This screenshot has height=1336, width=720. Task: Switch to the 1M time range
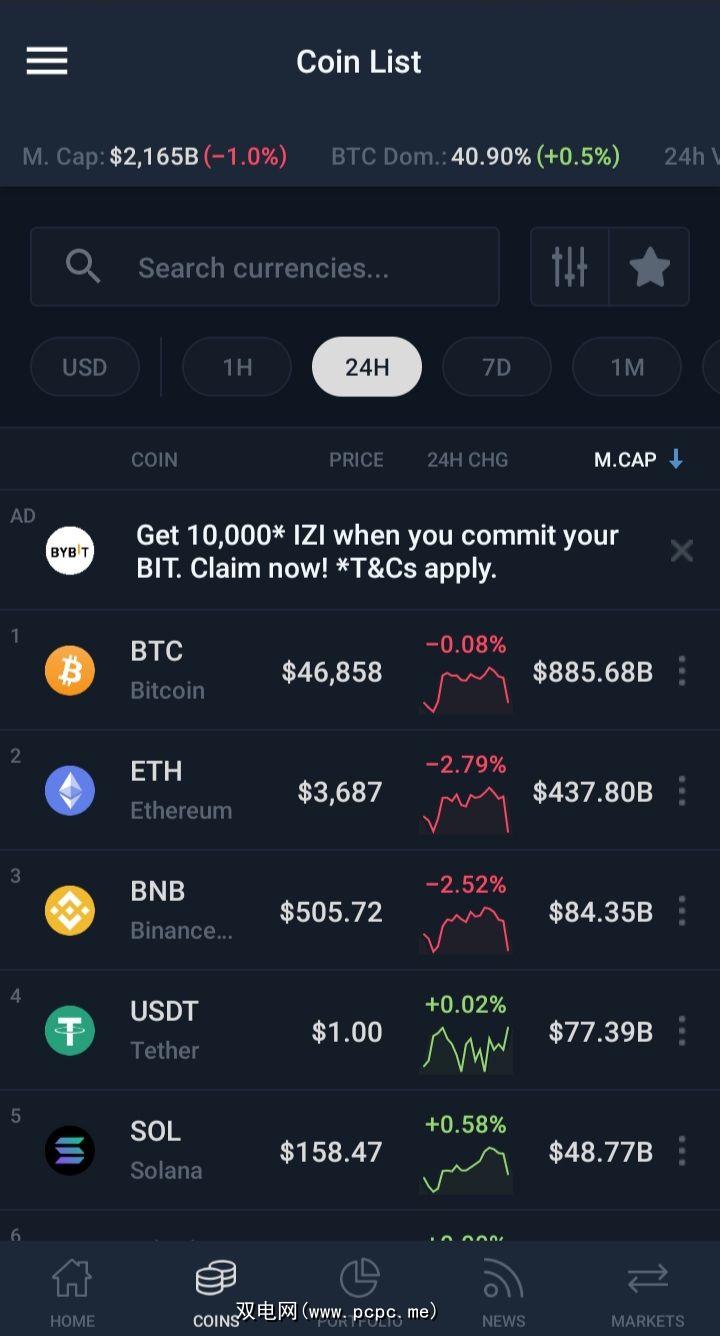tap(627, 367)
